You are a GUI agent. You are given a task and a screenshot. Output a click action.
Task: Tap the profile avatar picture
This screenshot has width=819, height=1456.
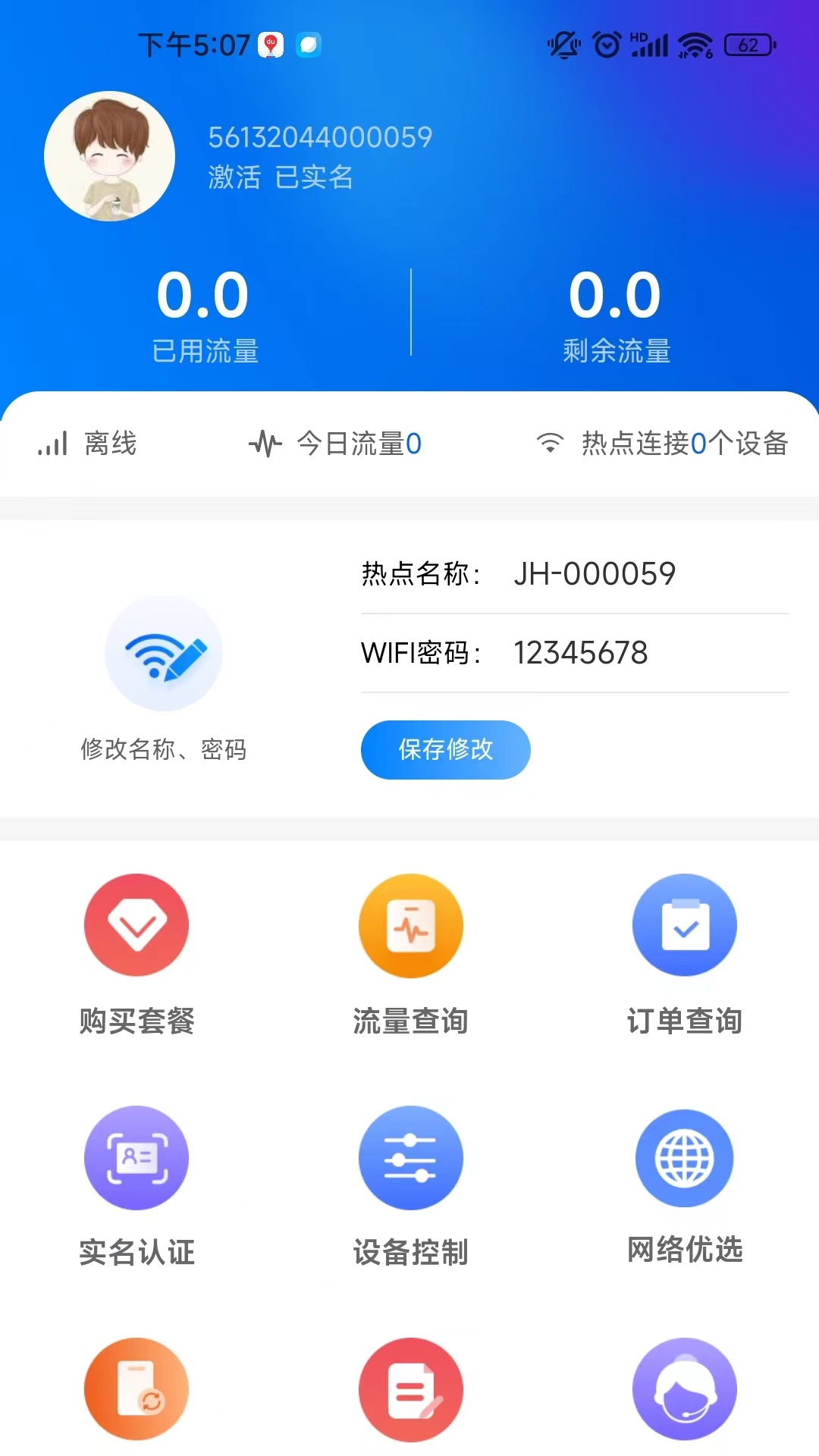pos(110,156)
